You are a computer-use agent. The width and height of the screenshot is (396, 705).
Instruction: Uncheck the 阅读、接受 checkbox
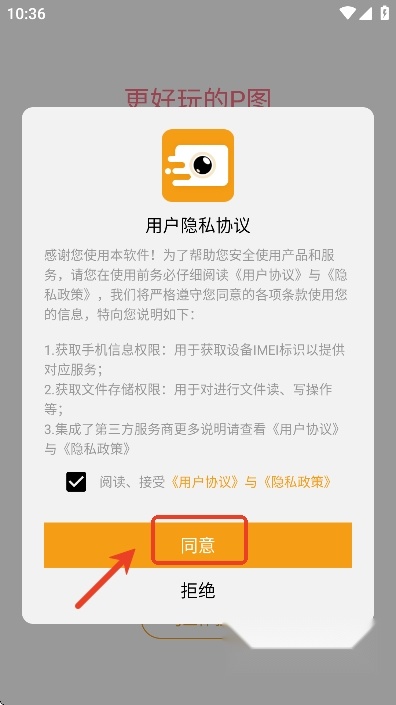pyautogui.click(x=76, y=482)
